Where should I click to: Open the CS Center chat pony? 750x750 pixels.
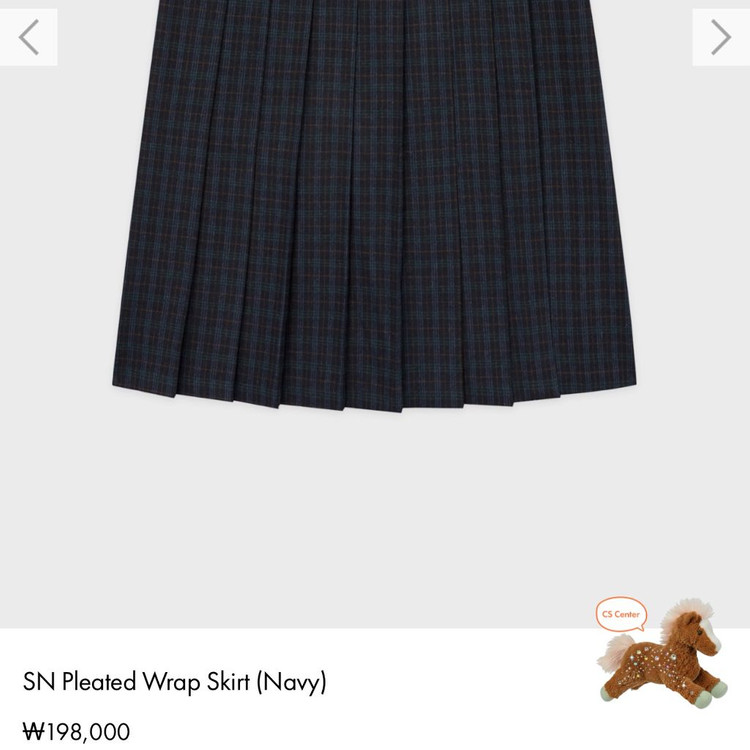point(663,653)
